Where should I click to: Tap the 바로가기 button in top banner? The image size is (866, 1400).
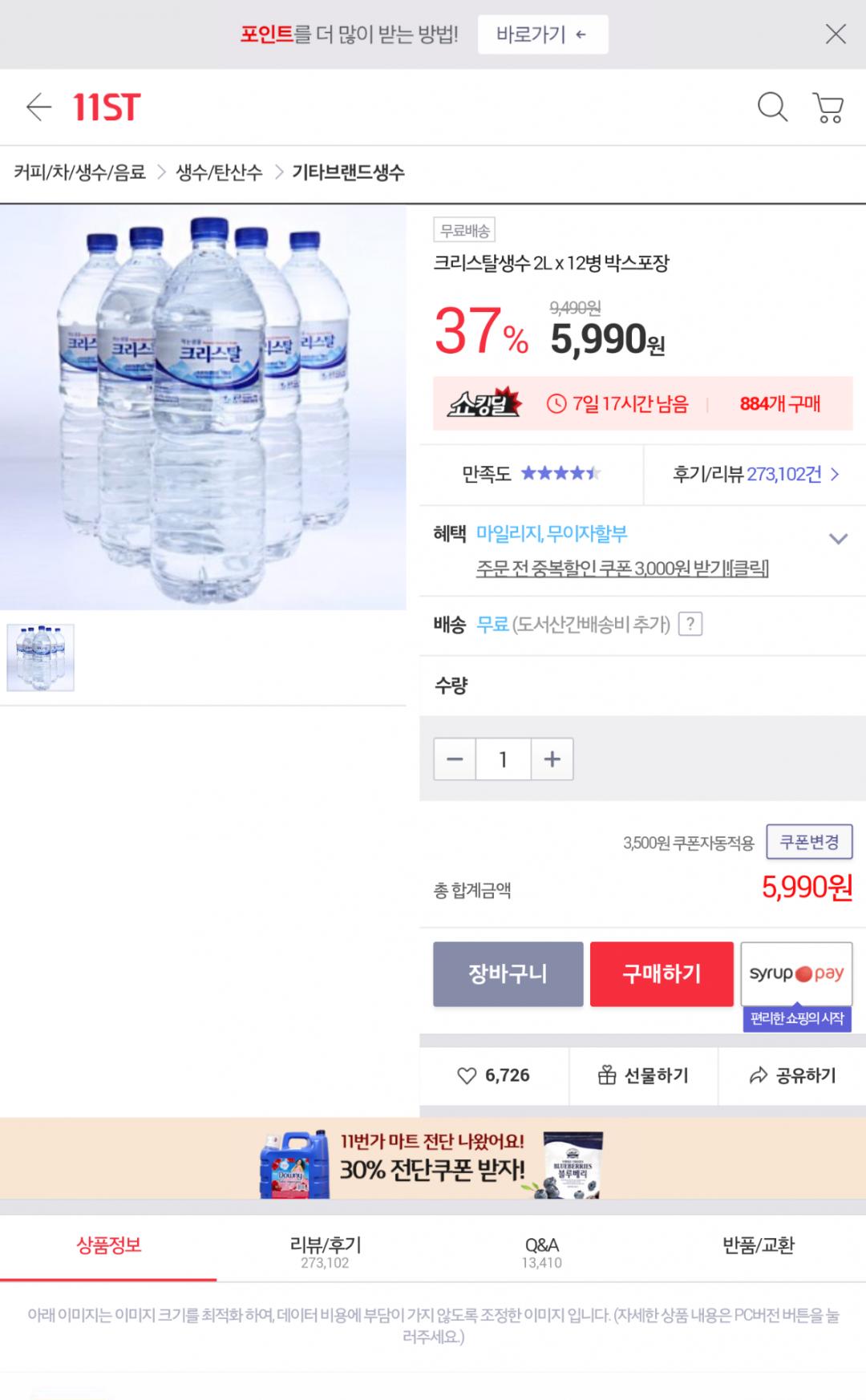pyautogui.click(x=542, y=34)
